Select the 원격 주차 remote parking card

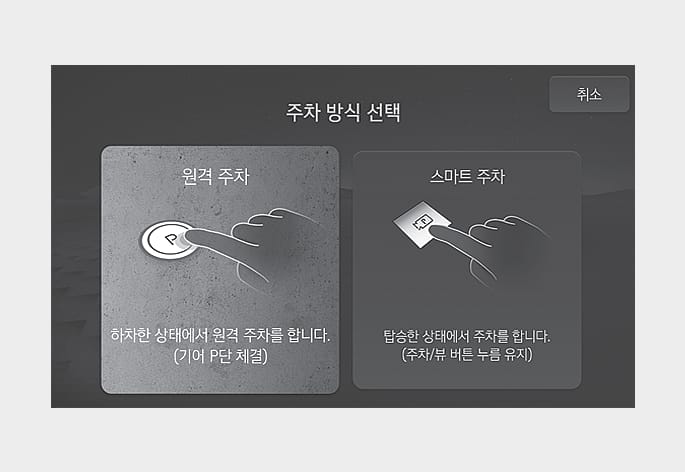point(220,269)
